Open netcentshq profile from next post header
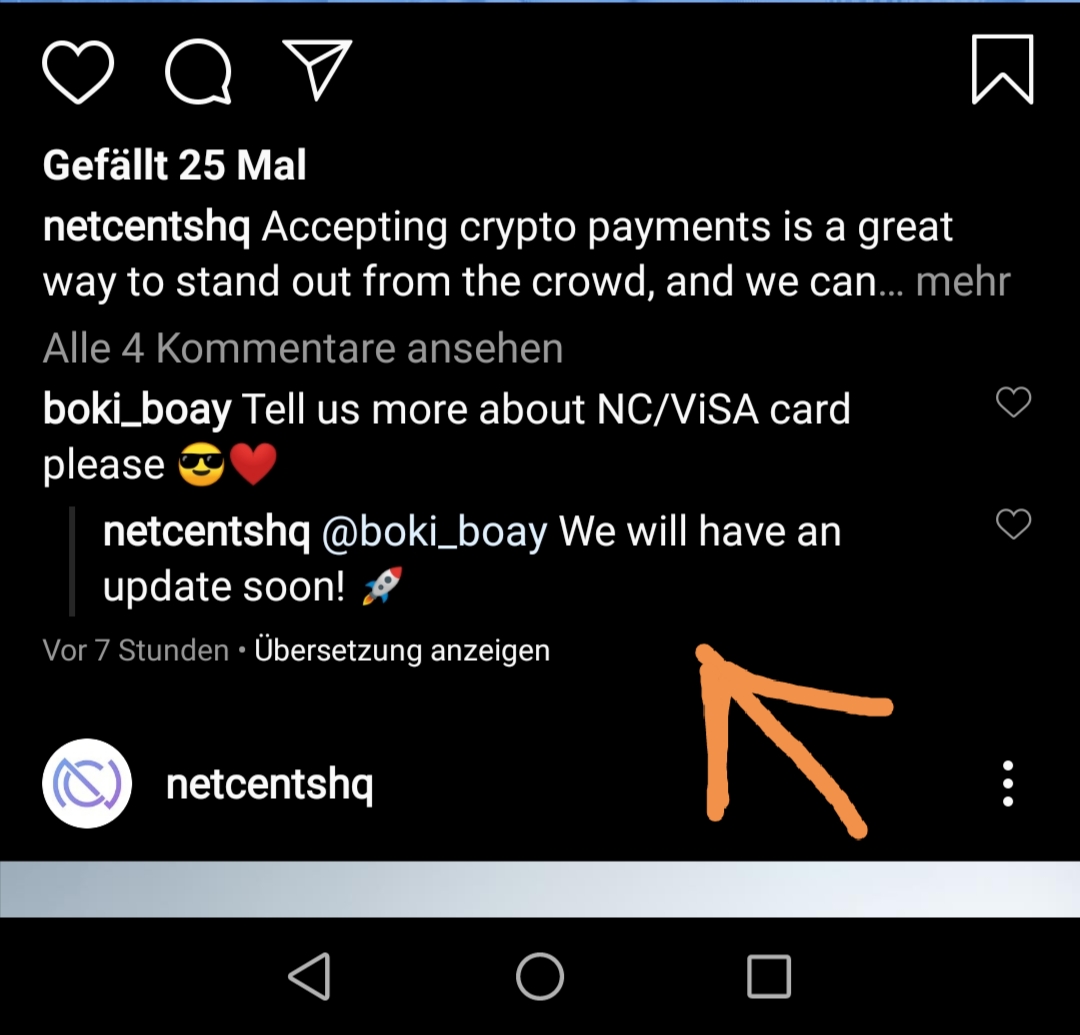The width and height of the screenshot is (1080, 1035). tap(268, 785)
